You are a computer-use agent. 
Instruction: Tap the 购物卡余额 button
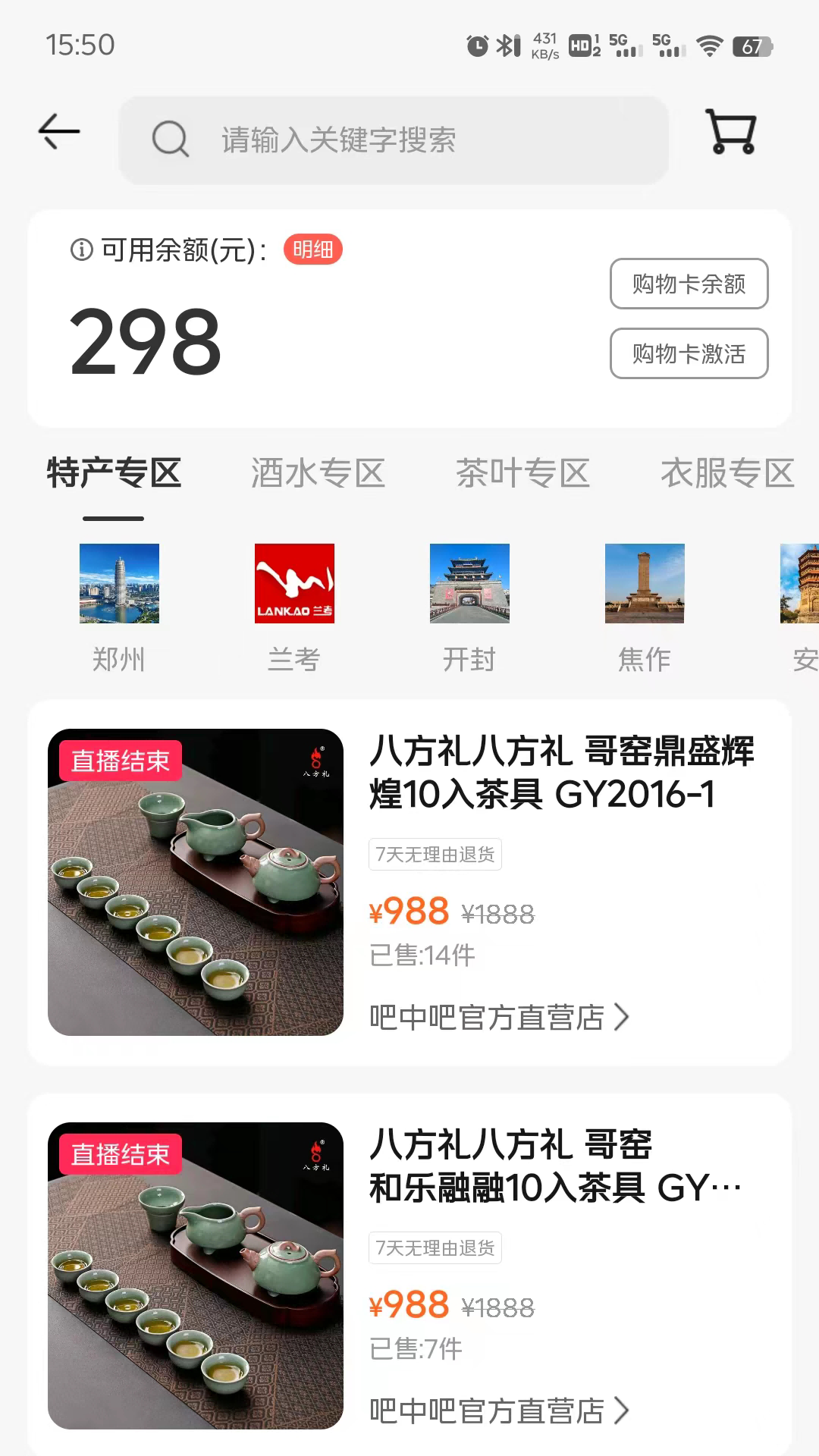click(689, 284)
